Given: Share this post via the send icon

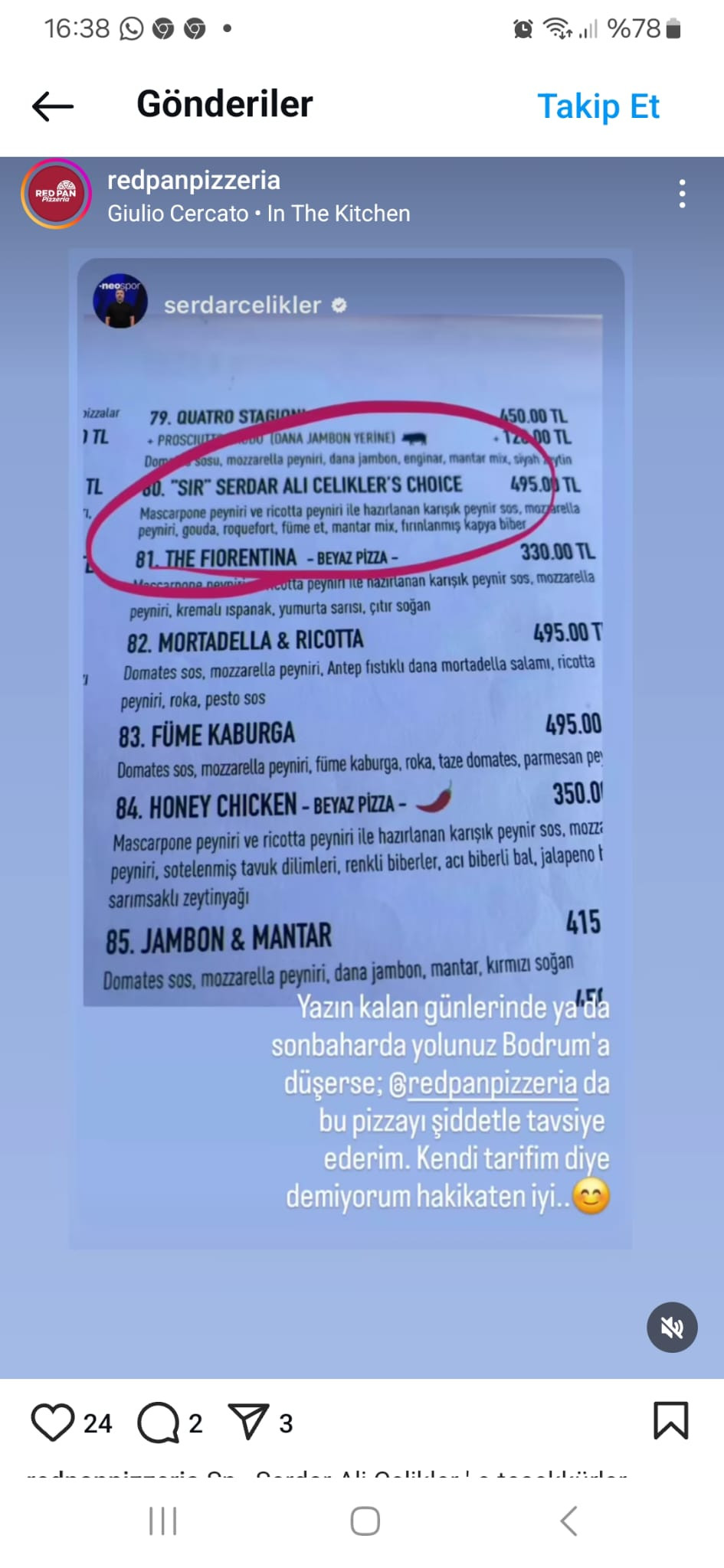Looking at the screenshot, I should [249, 1422].
